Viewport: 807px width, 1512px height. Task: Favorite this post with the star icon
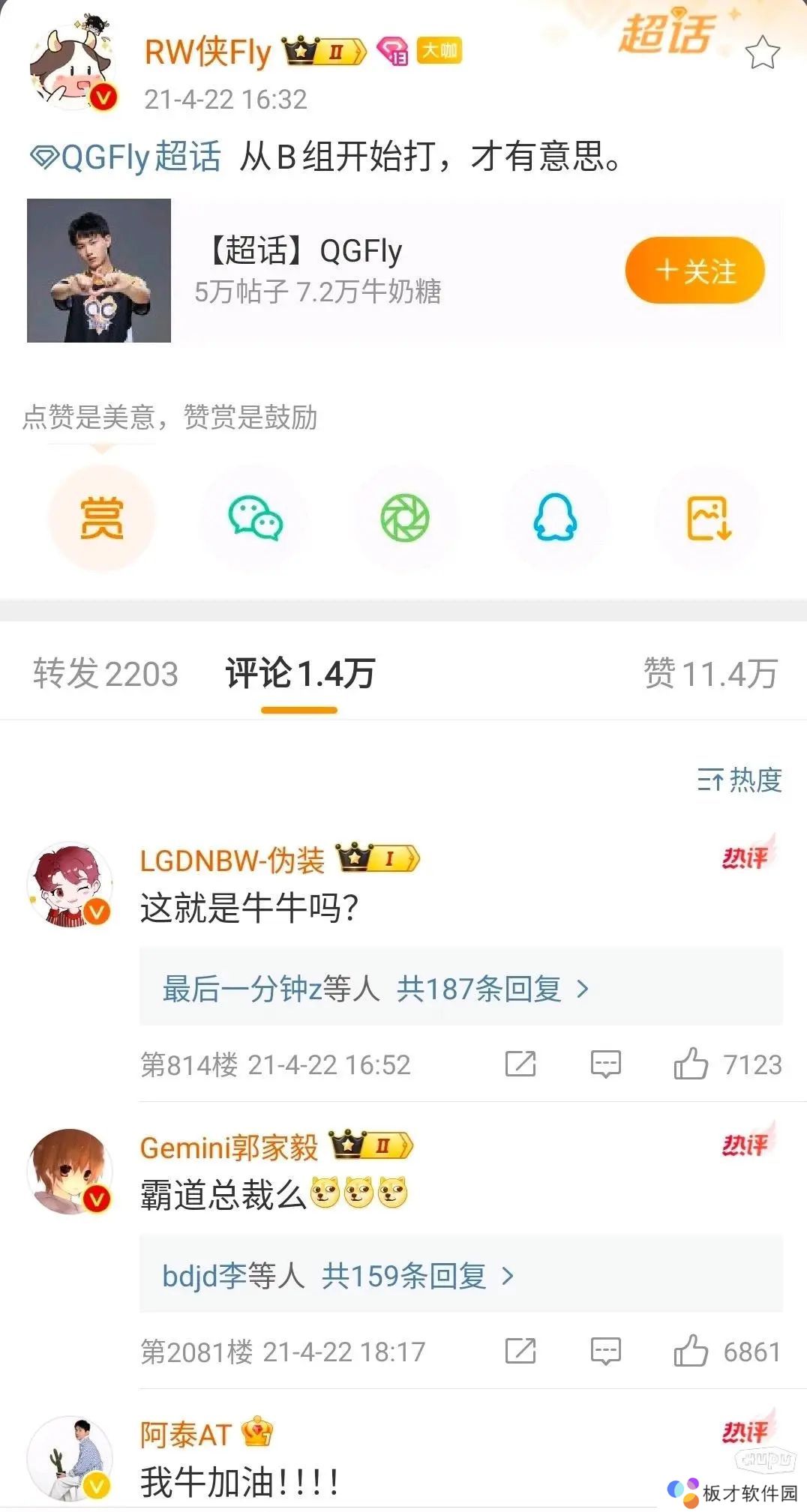pos(762,52)
